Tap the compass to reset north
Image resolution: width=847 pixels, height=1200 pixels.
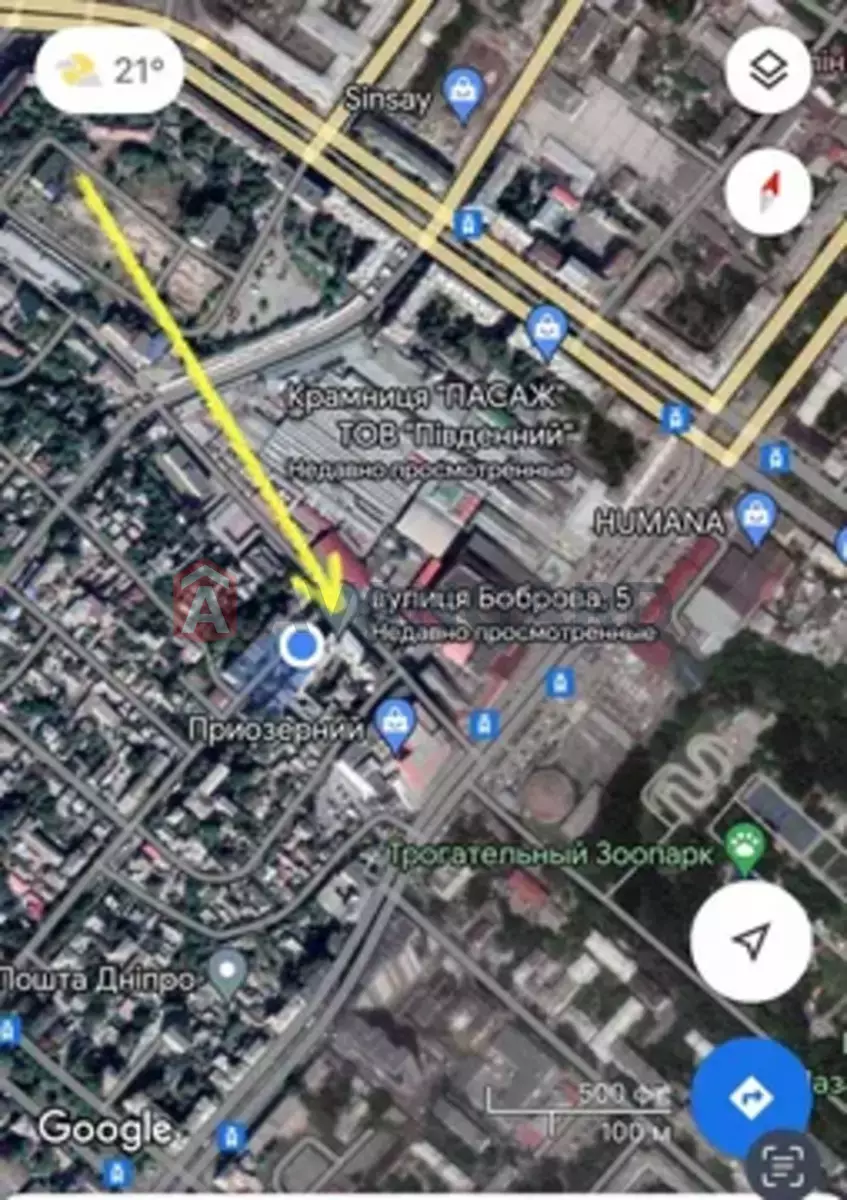pyautogui.click(x=767, y=192)
